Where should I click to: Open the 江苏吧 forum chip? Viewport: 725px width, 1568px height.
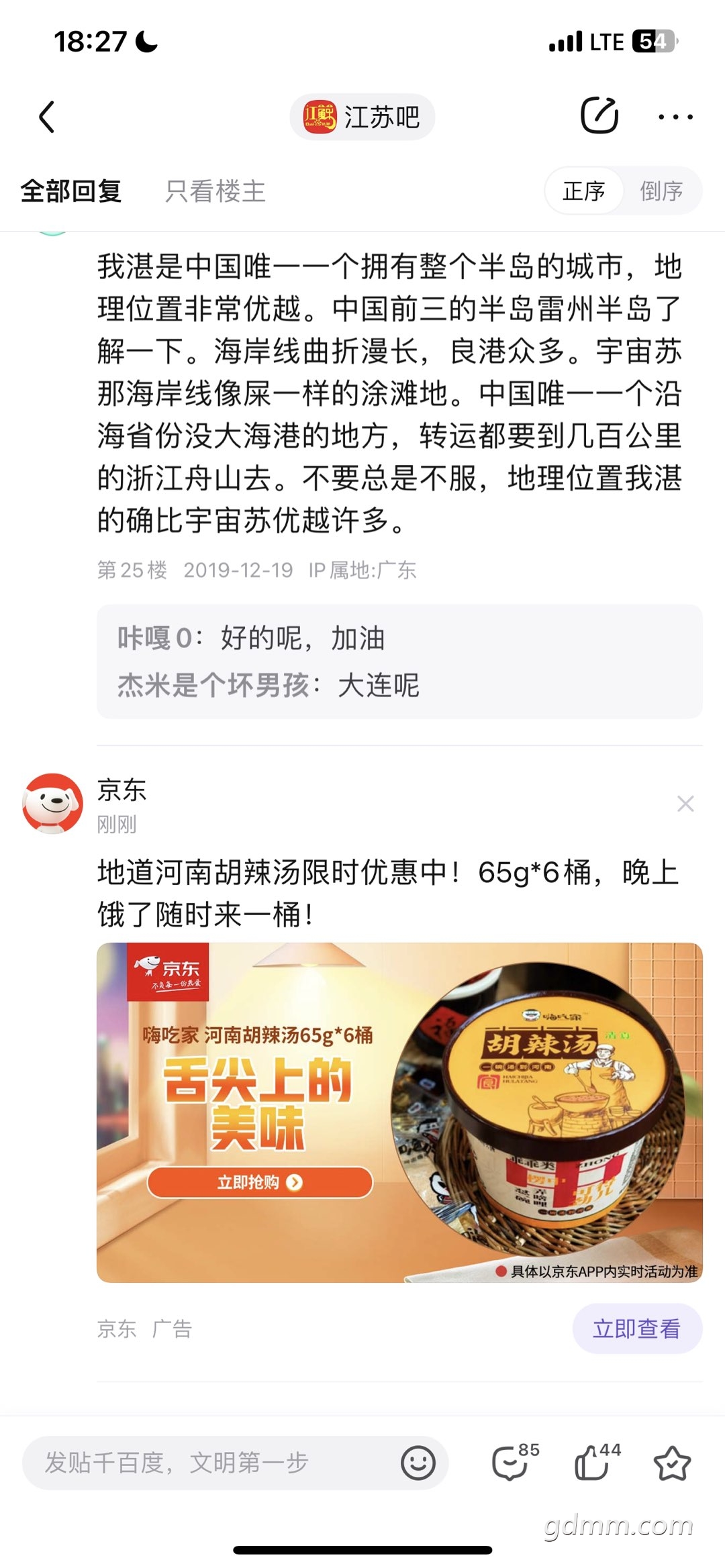(362, 117)
